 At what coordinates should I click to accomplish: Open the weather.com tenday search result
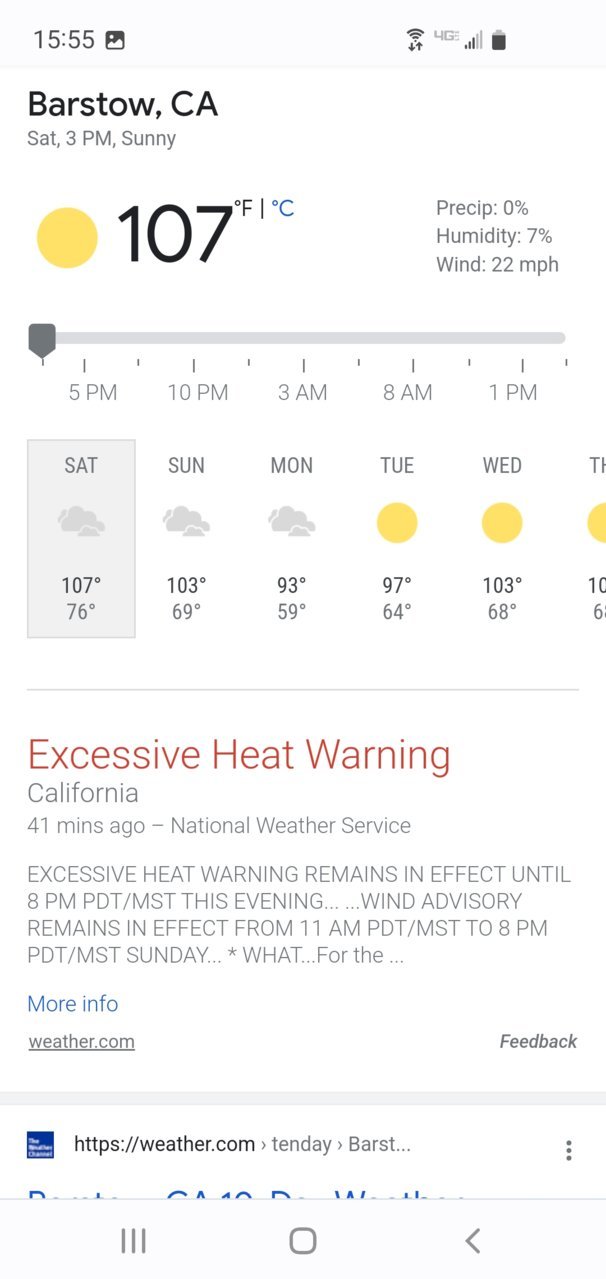pos(242,1144)
